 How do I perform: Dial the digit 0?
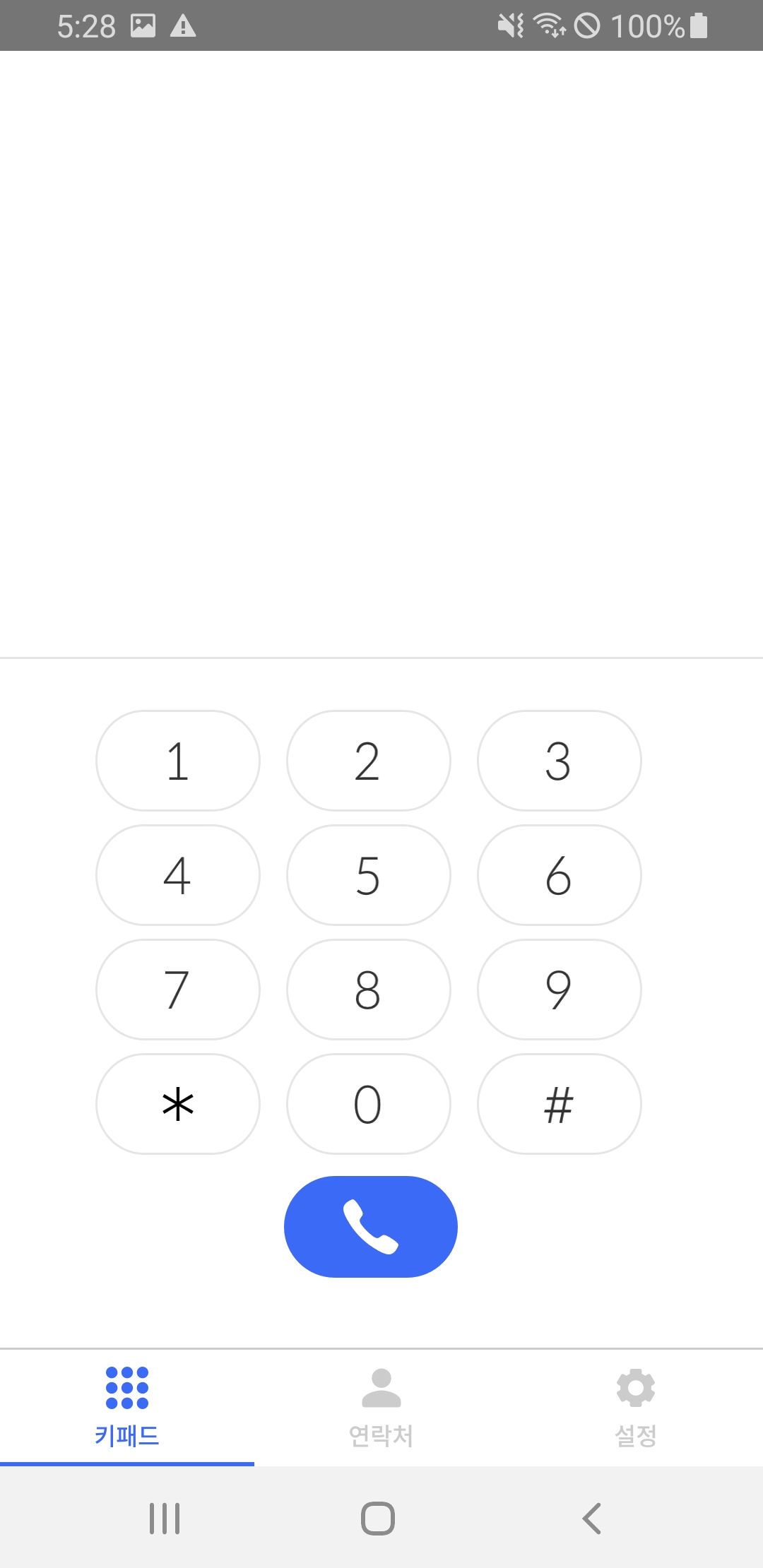click(369, 1104)
